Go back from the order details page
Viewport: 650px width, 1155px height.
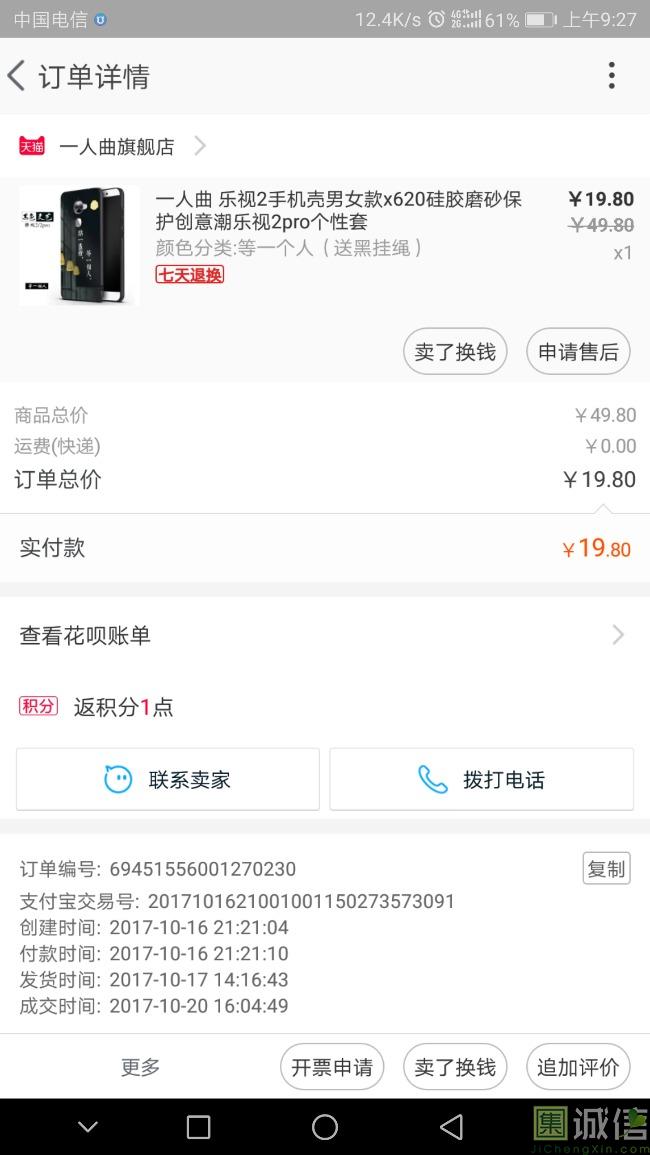click(17, 76)
